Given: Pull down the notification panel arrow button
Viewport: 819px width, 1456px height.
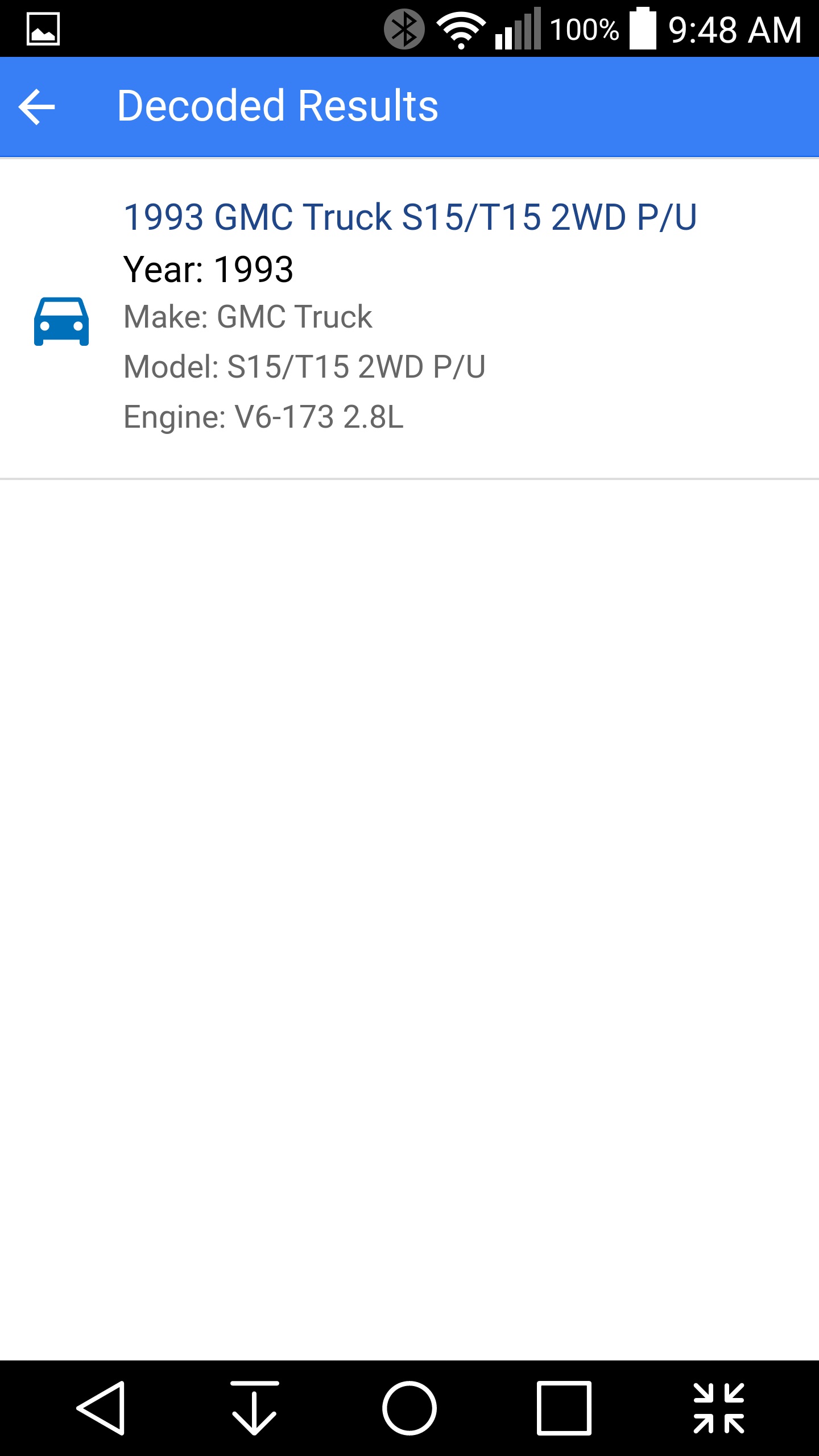Looking at the screenshot, I should [254, 1408].
